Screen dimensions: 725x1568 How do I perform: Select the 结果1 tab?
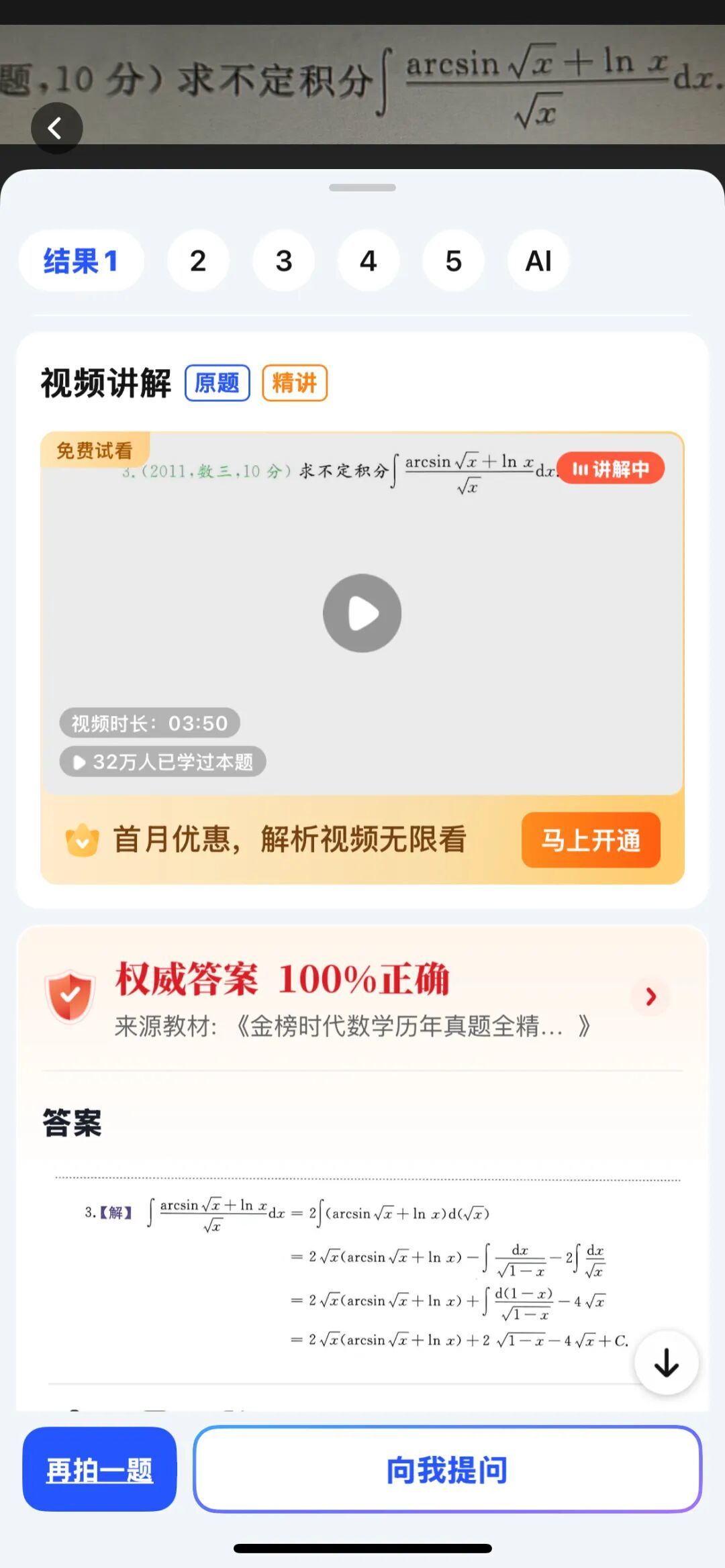click(81, 261)
